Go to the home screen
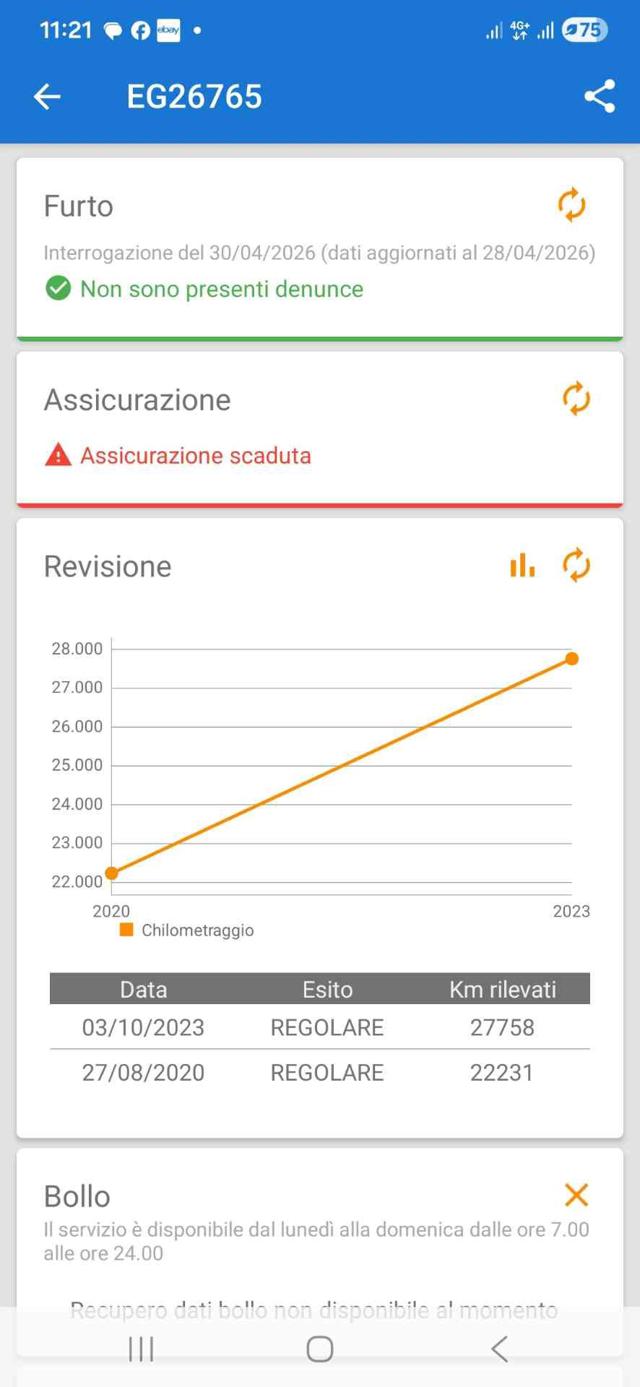 320,1349
